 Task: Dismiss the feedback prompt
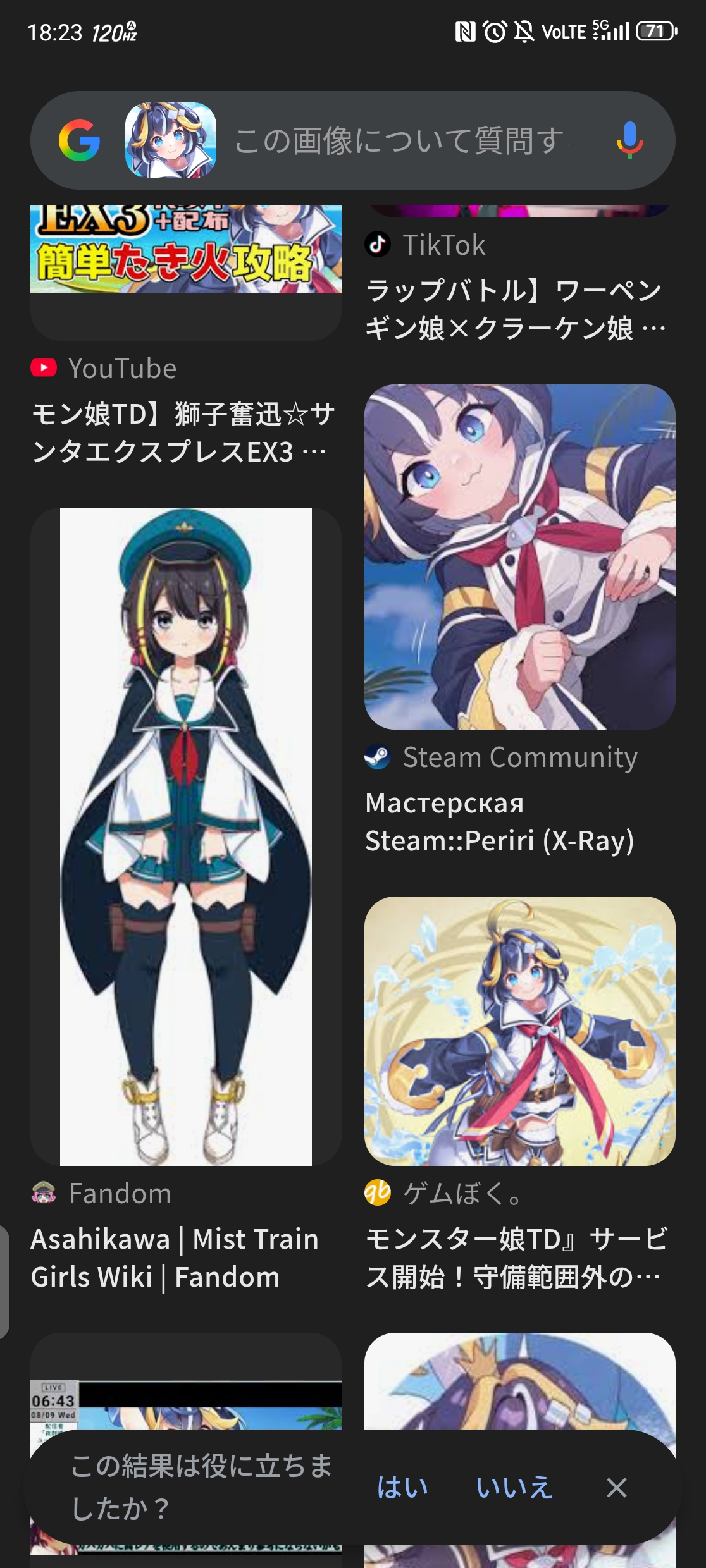coord(616,1487)
